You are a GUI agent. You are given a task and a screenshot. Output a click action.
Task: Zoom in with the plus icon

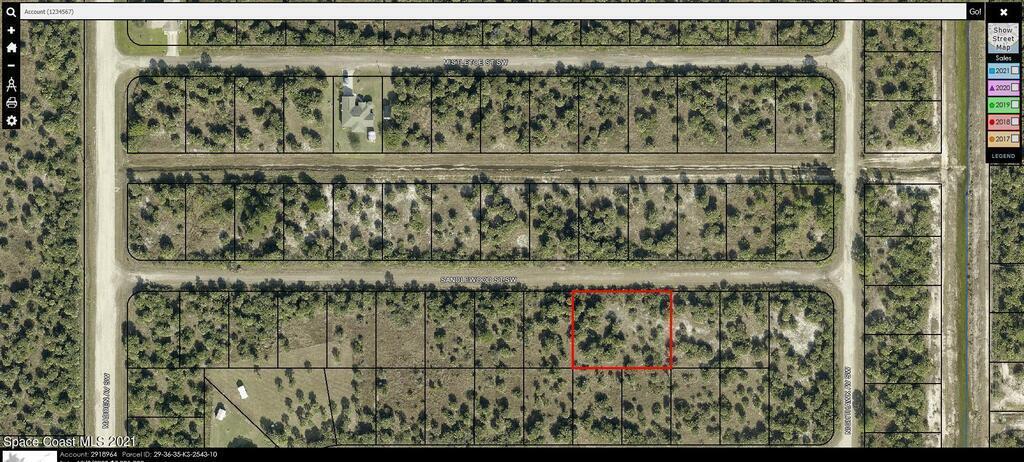11,30
